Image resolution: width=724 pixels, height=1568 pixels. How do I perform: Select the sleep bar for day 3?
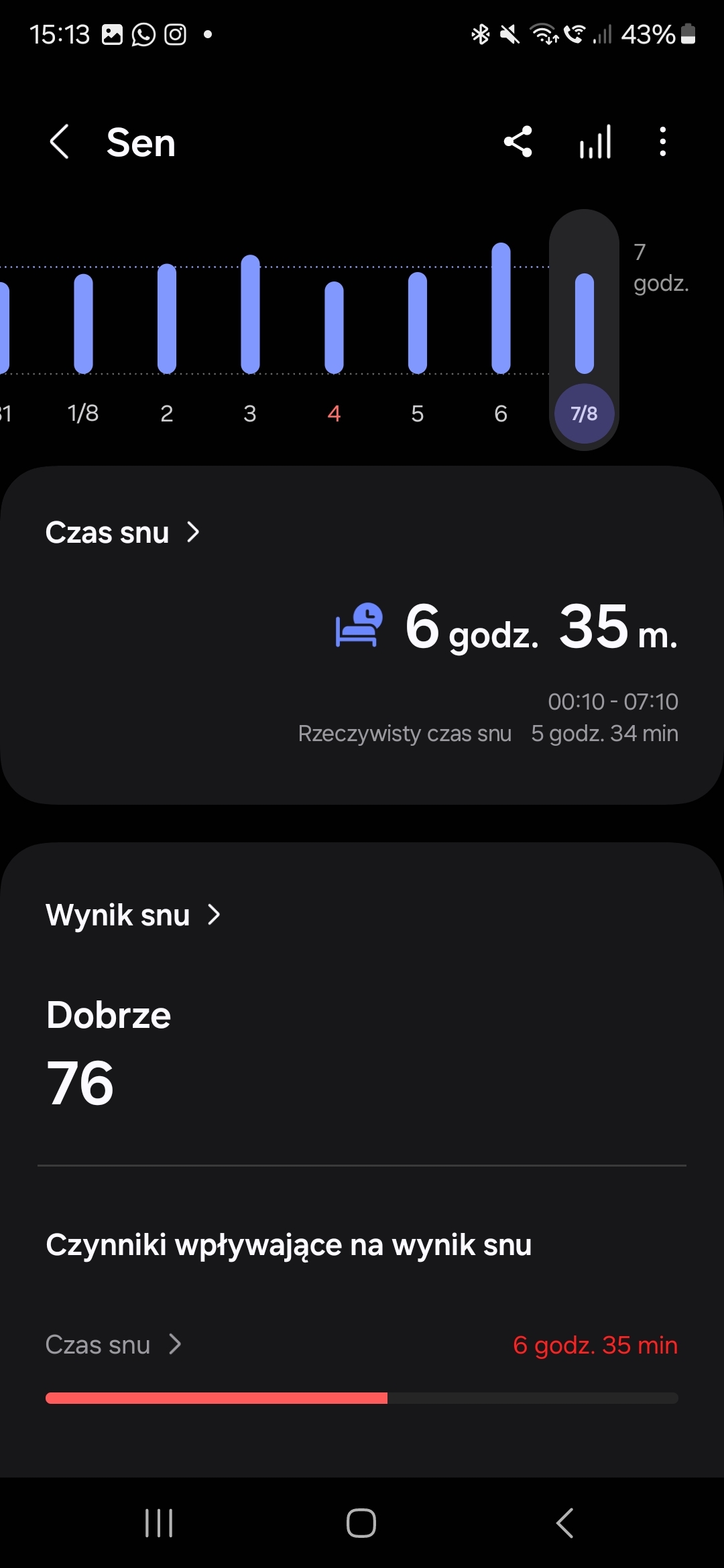click(x=250, y=314)
